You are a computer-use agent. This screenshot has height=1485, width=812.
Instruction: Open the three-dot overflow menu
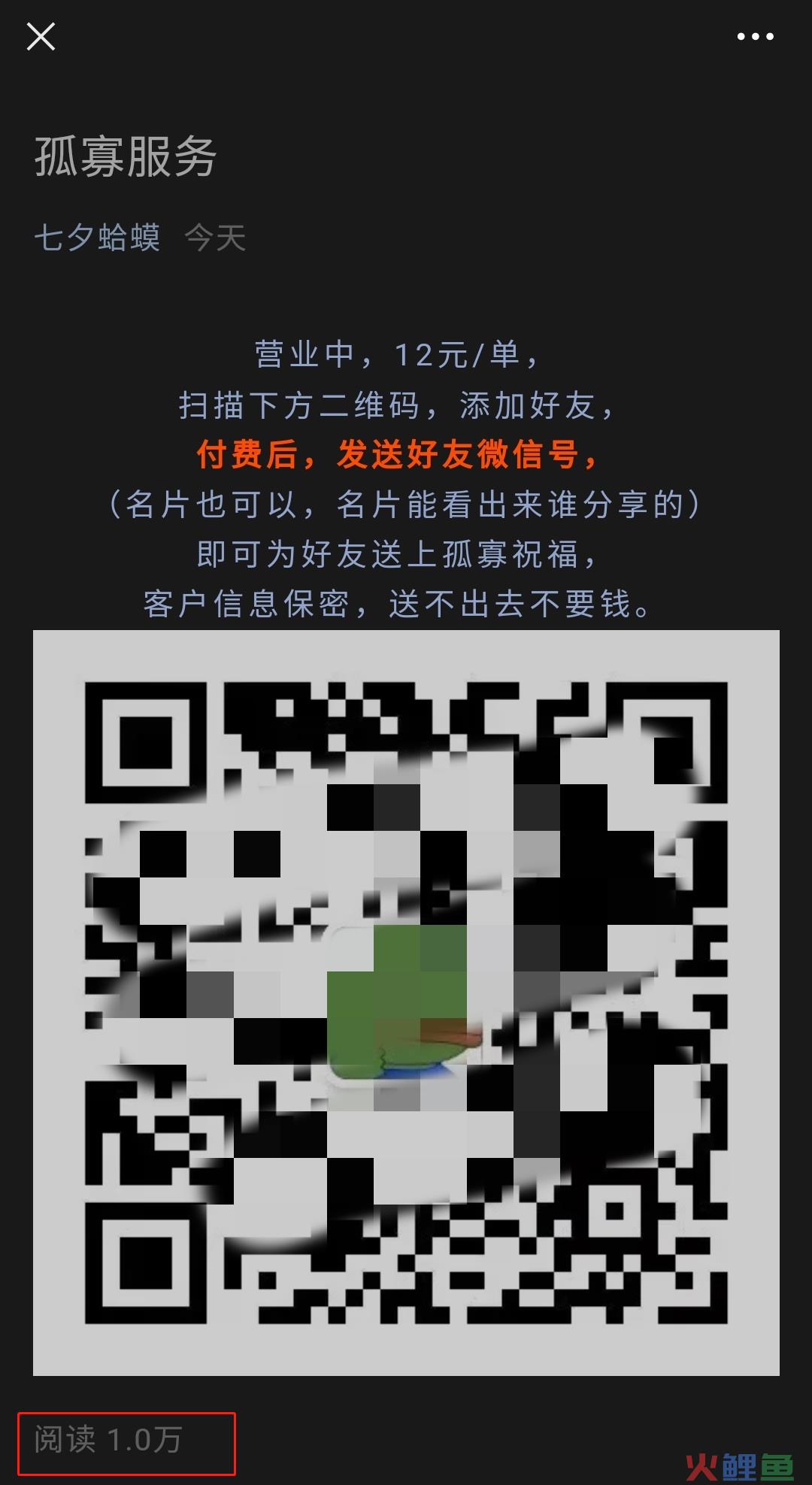click(755, 36)
